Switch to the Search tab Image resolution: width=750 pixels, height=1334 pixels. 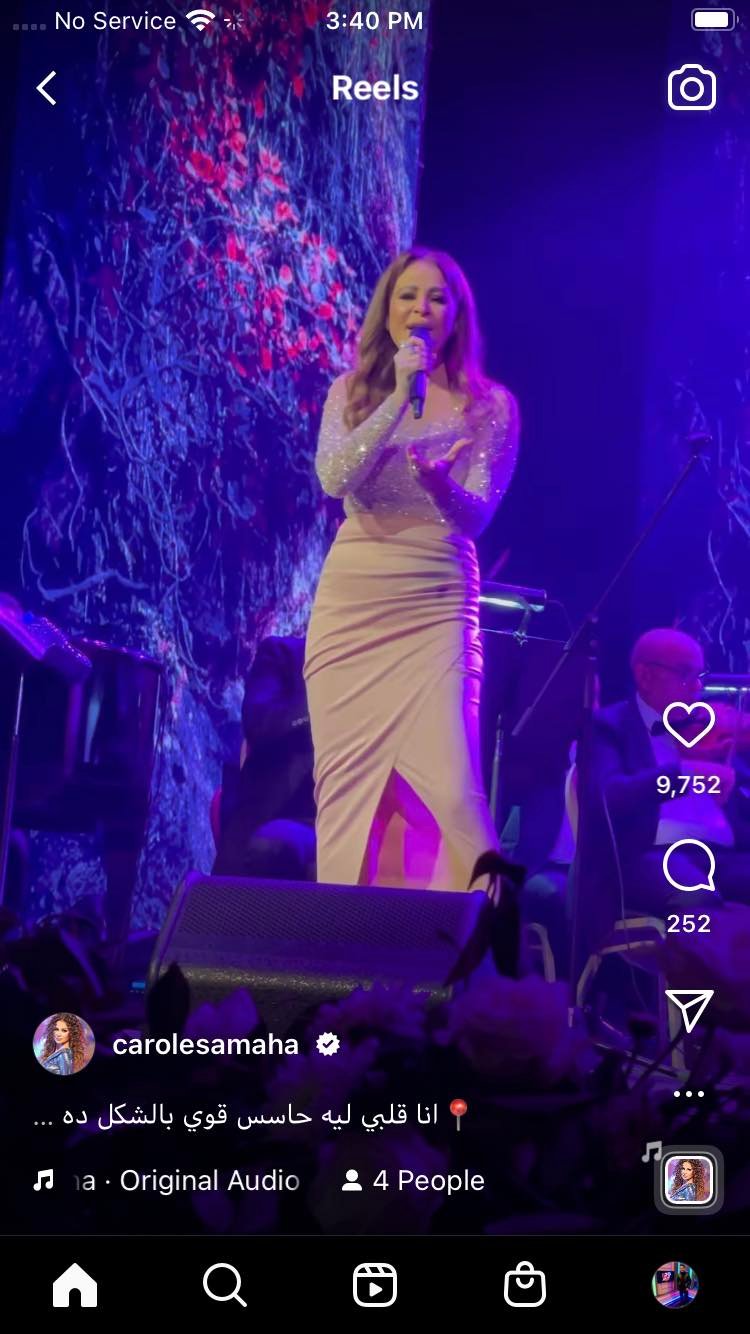click(224, 1285)
